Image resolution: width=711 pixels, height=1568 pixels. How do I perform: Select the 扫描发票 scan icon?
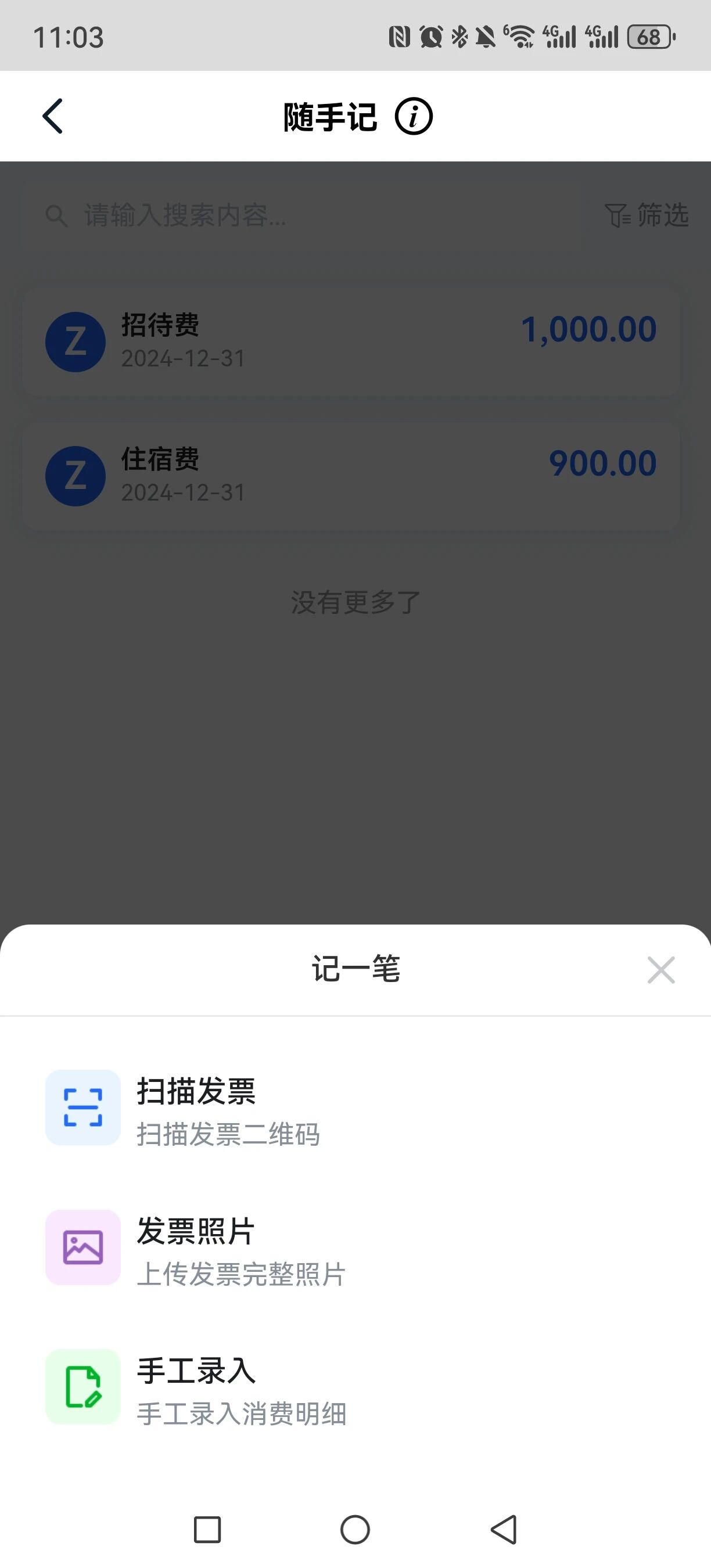tap(83, 1108)
